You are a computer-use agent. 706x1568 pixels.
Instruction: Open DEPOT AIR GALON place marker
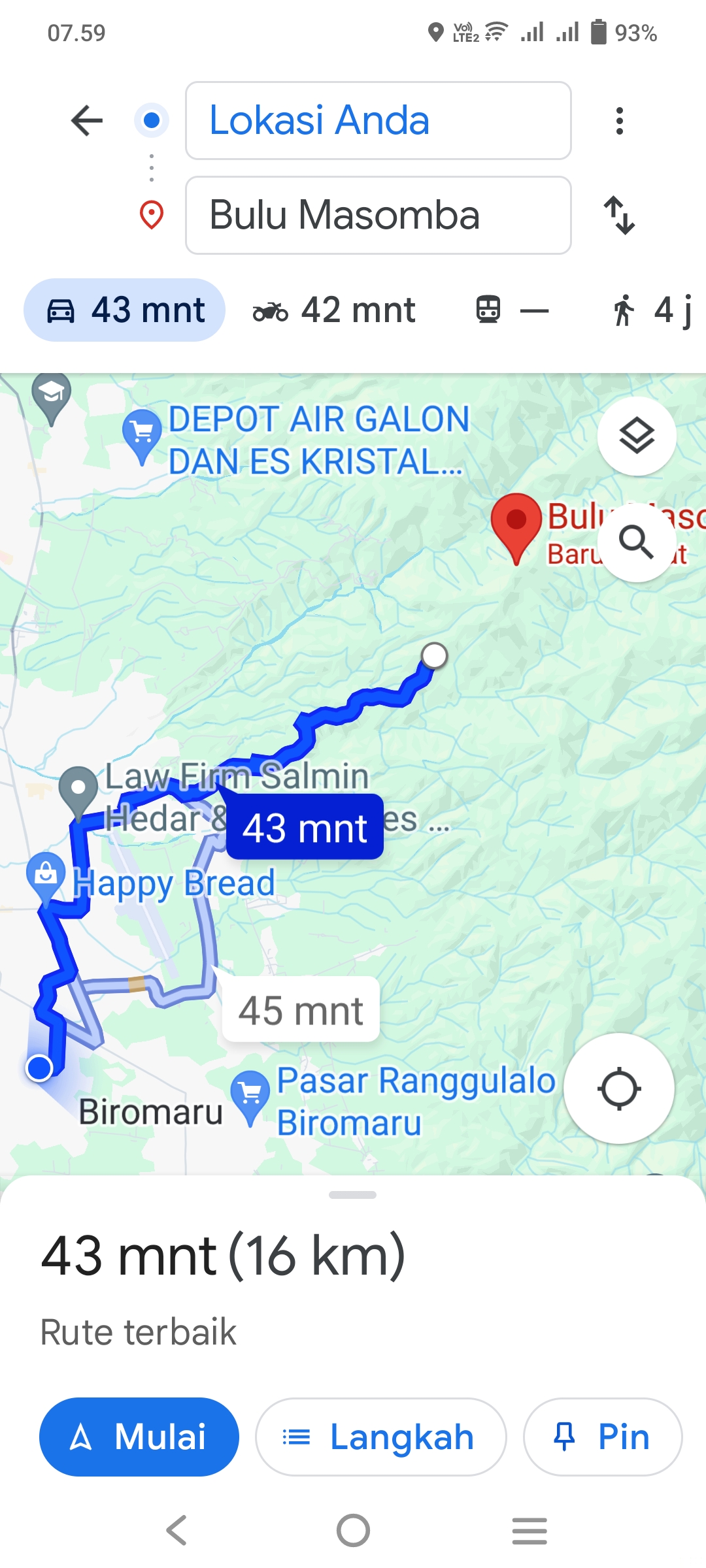tap(142, 435)
